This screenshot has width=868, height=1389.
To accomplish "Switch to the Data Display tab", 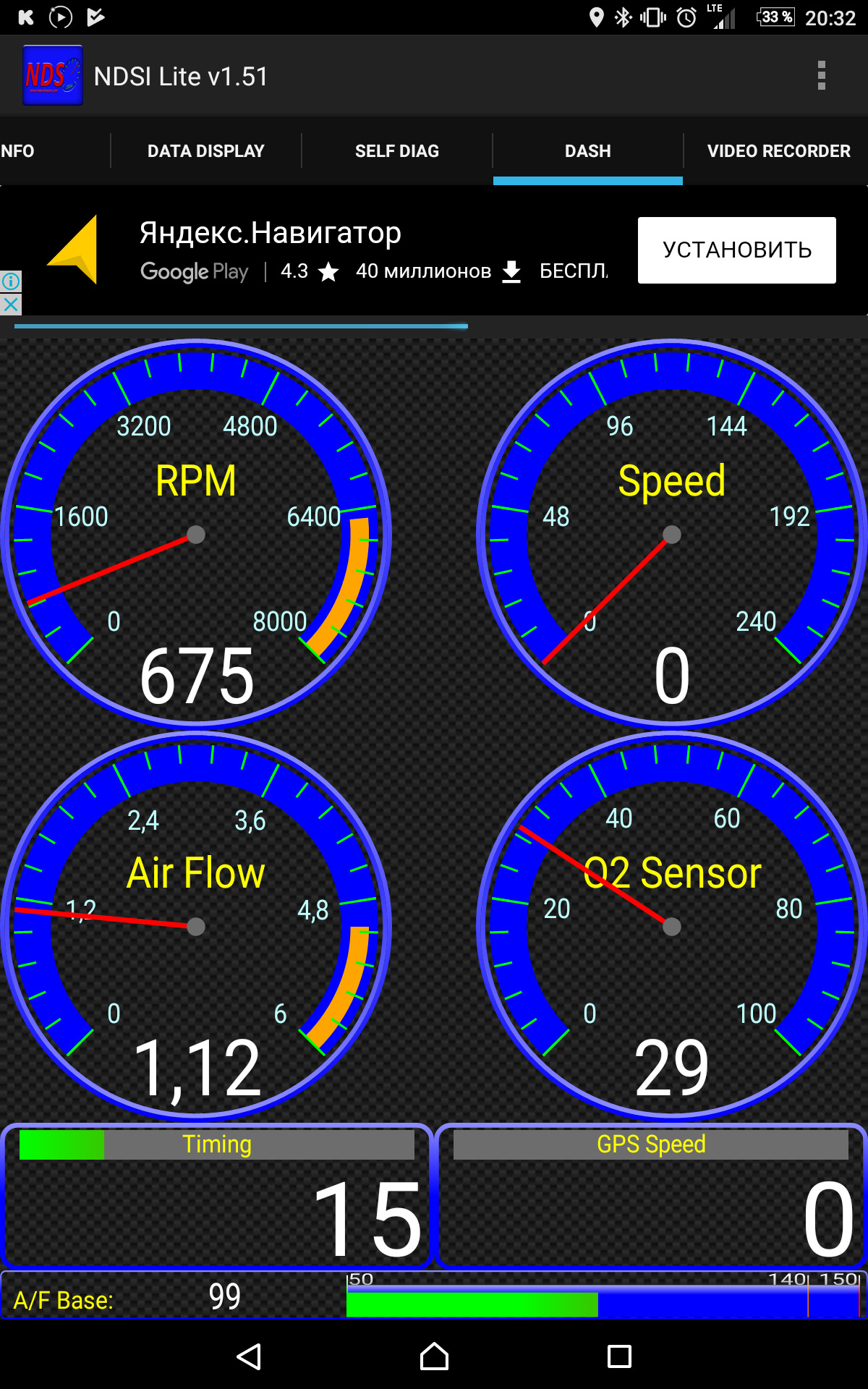I will [206, 151].
